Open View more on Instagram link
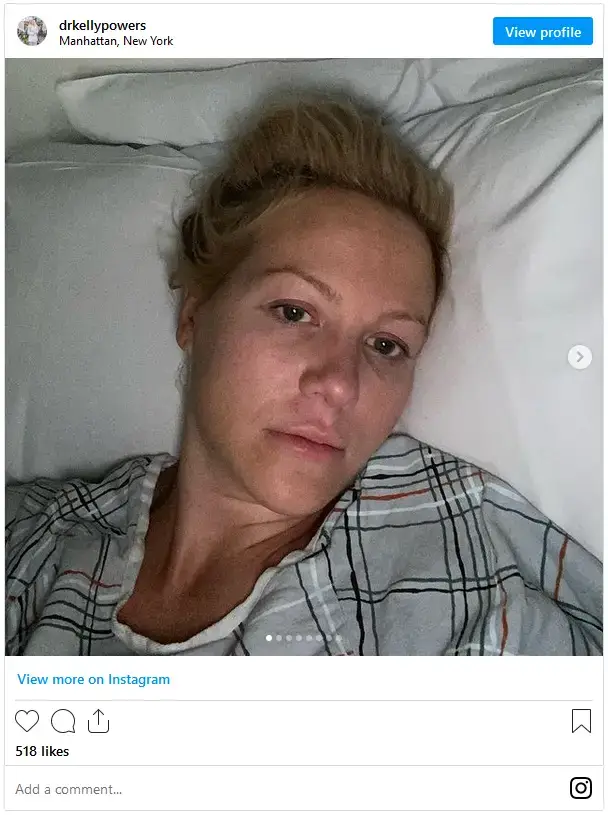The image size is (608, 815). [93, 679]
